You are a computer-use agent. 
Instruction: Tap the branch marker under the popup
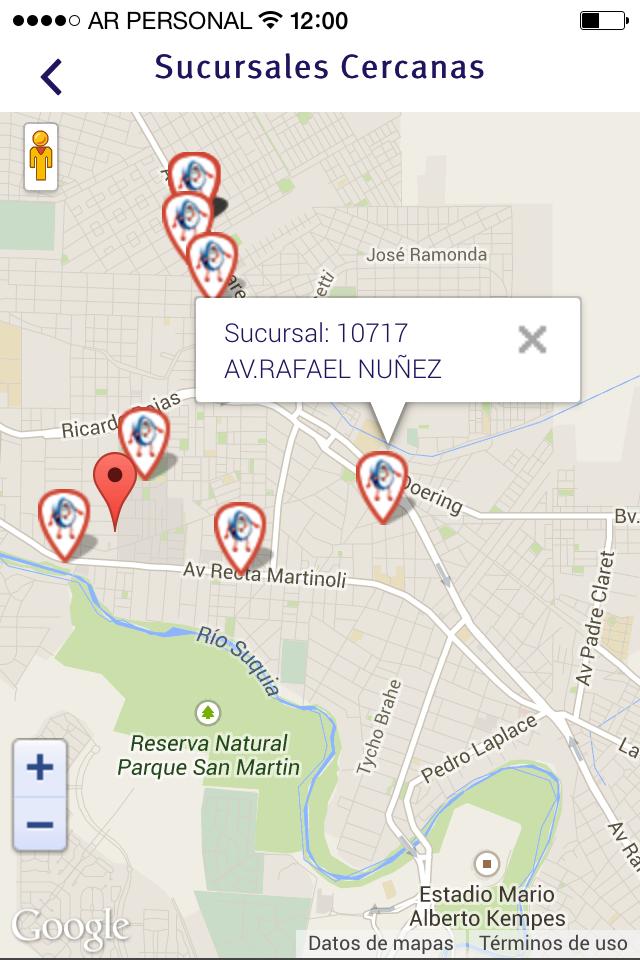coord(381,481)
